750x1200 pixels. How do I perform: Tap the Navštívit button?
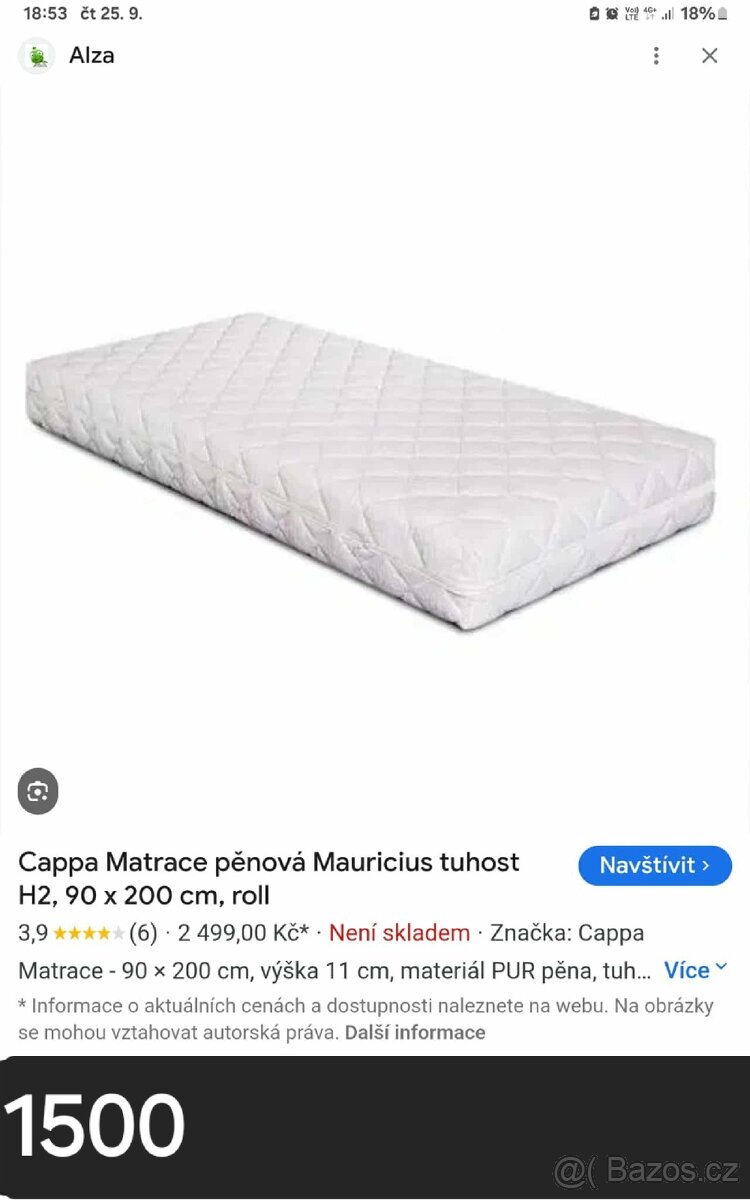tap(655, 866)
